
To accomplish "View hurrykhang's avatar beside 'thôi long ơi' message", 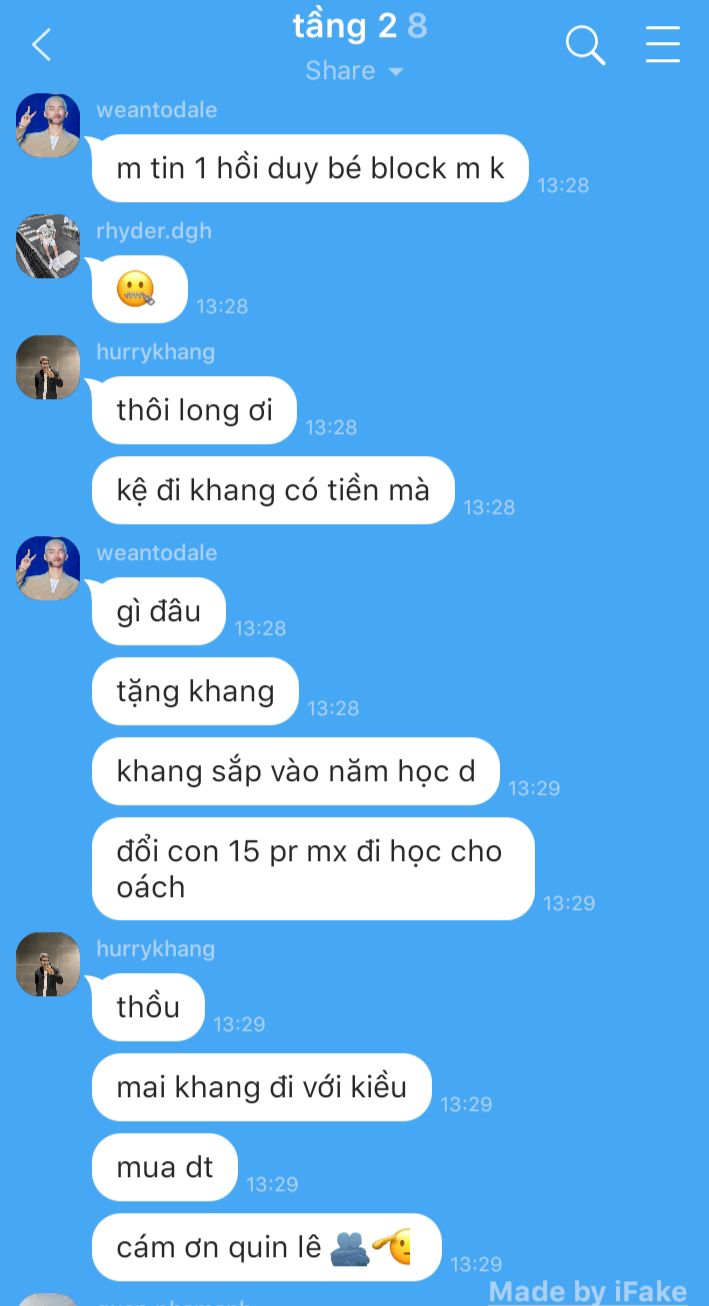I will pyautogui.click(x=48, y=367).
